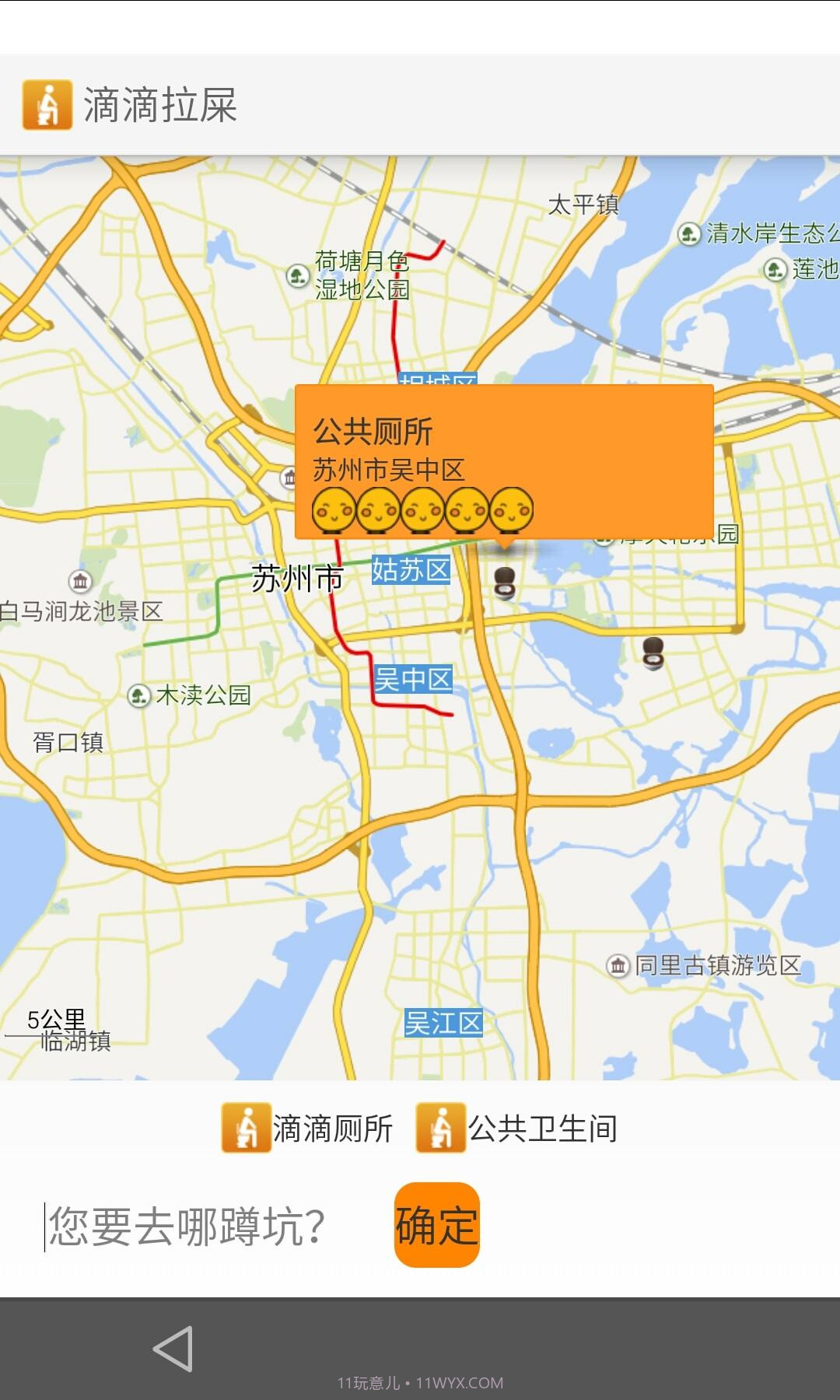Tap the fifth rating emoji in the popup
The width and height of the screenshot is (840, 1400).
tap(511, 509)
